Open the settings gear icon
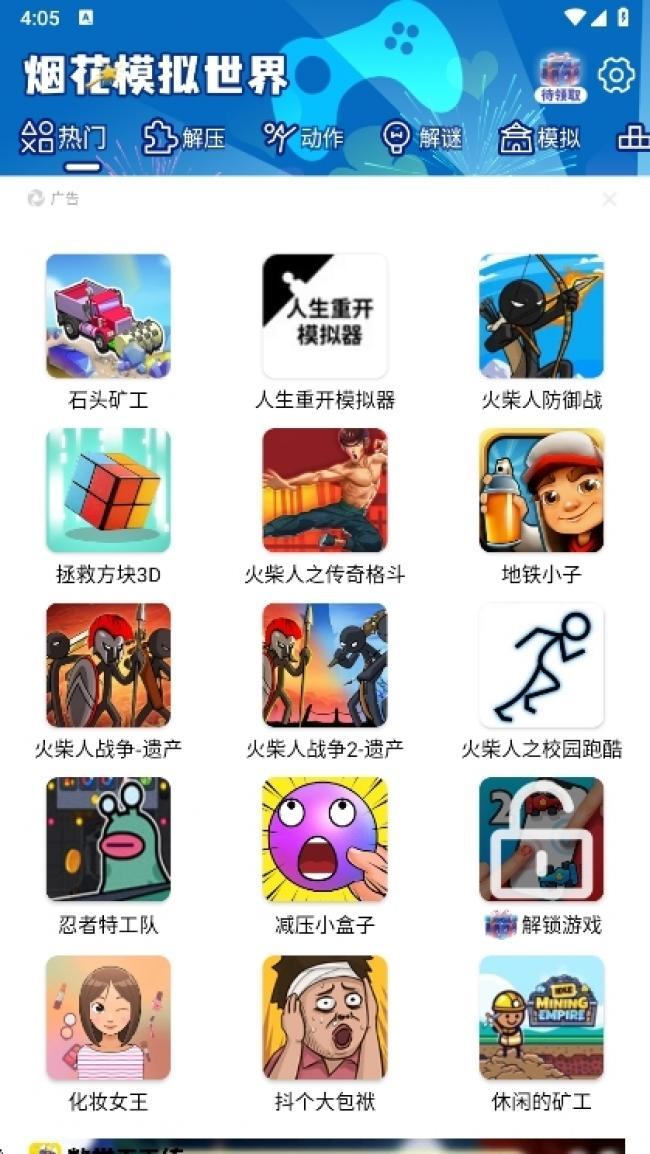Viewport: 650px width, 1154px height. pos(616,75)
